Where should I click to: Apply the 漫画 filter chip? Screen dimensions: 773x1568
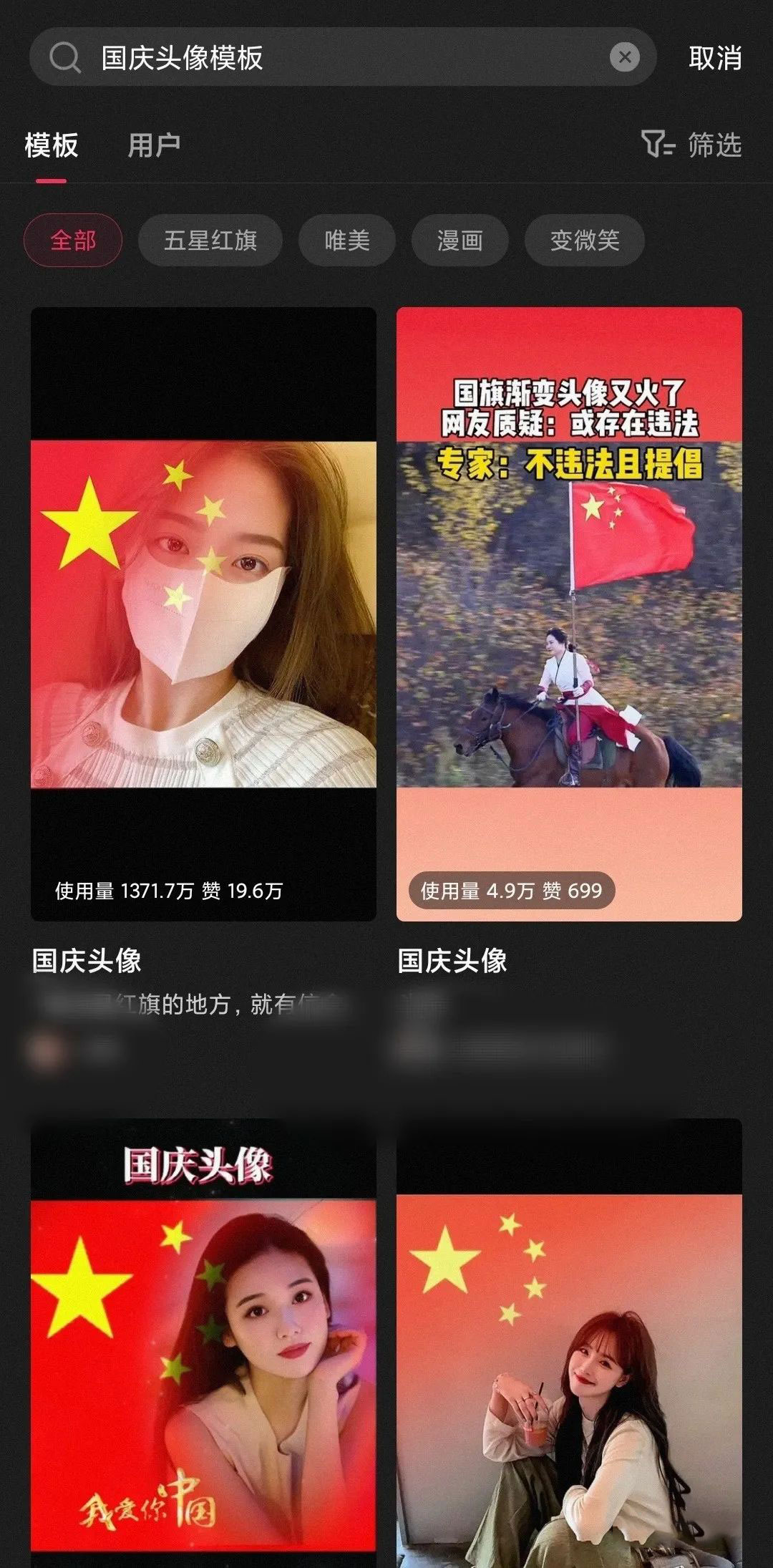pyautogui.click(x=460, y=240)
